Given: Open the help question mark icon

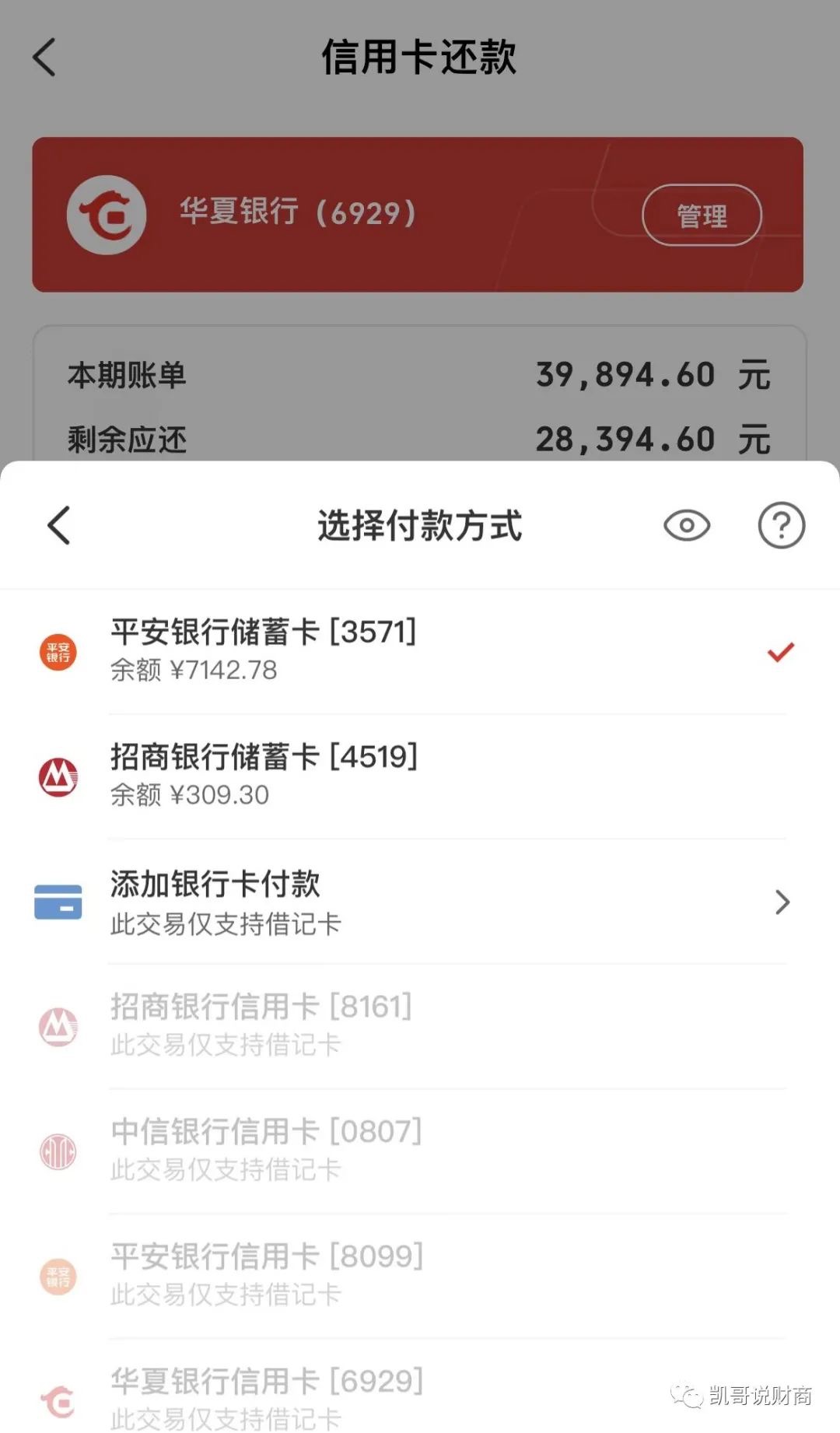Looking at the screenshot, I should click(x=780, y=526).
